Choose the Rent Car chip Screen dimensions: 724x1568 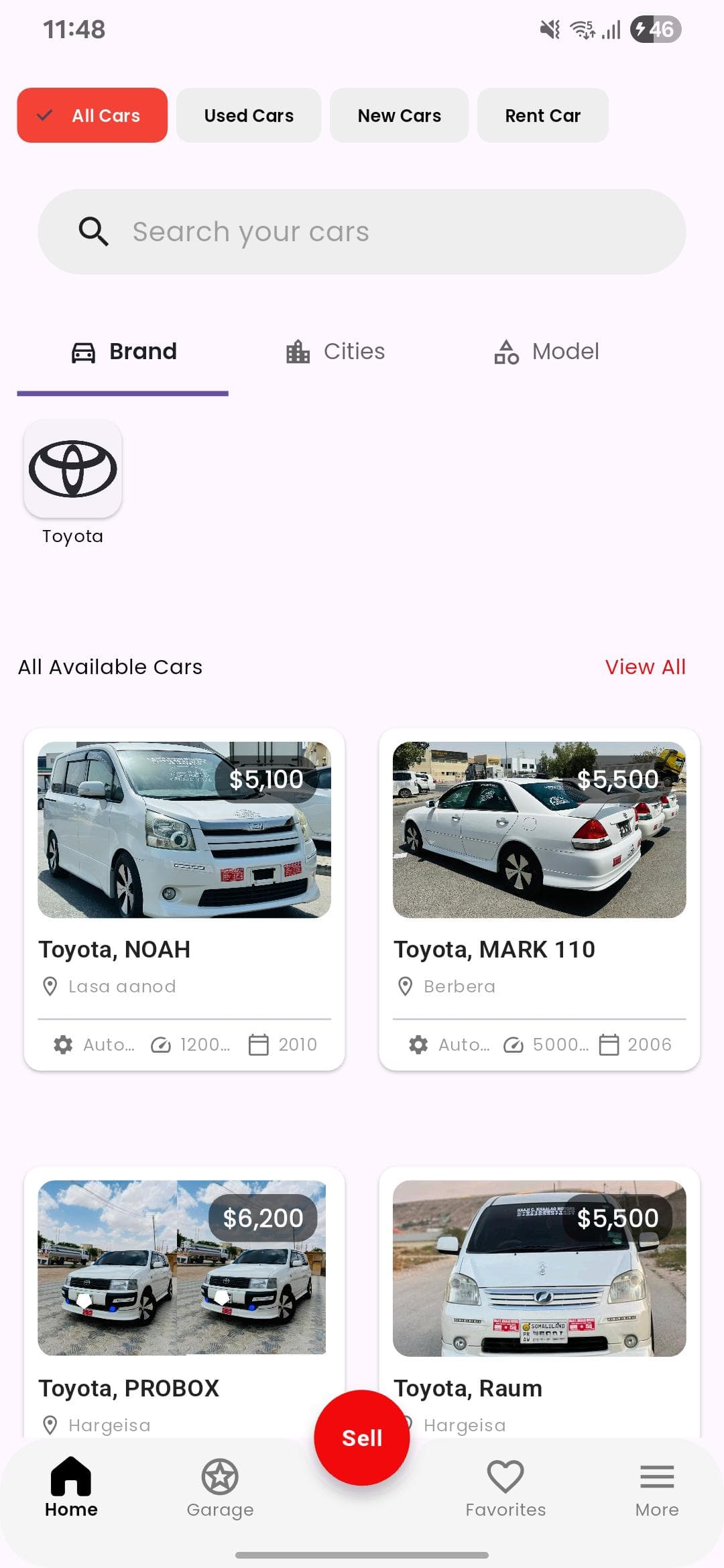(542, 115)
